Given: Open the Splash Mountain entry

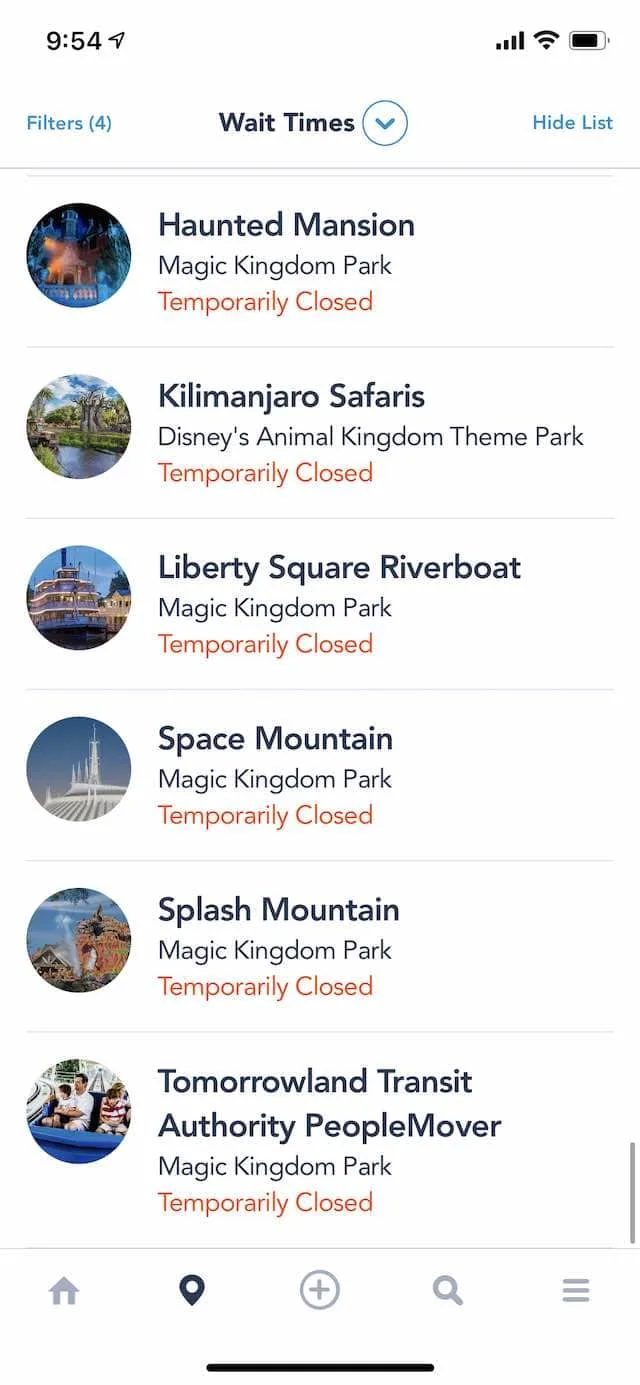Looking at the screenshot, I should 320,946.
